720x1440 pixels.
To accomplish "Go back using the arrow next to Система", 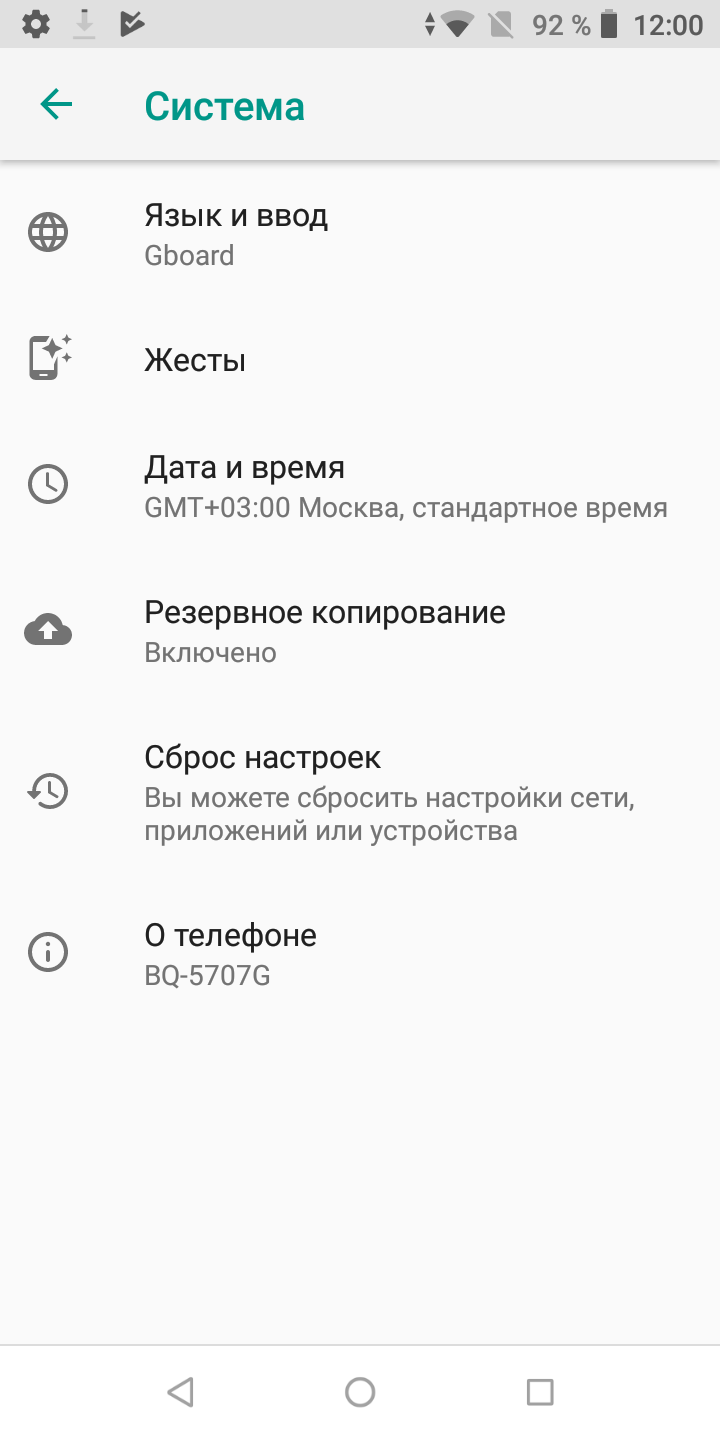I will (x=57, y=104).
